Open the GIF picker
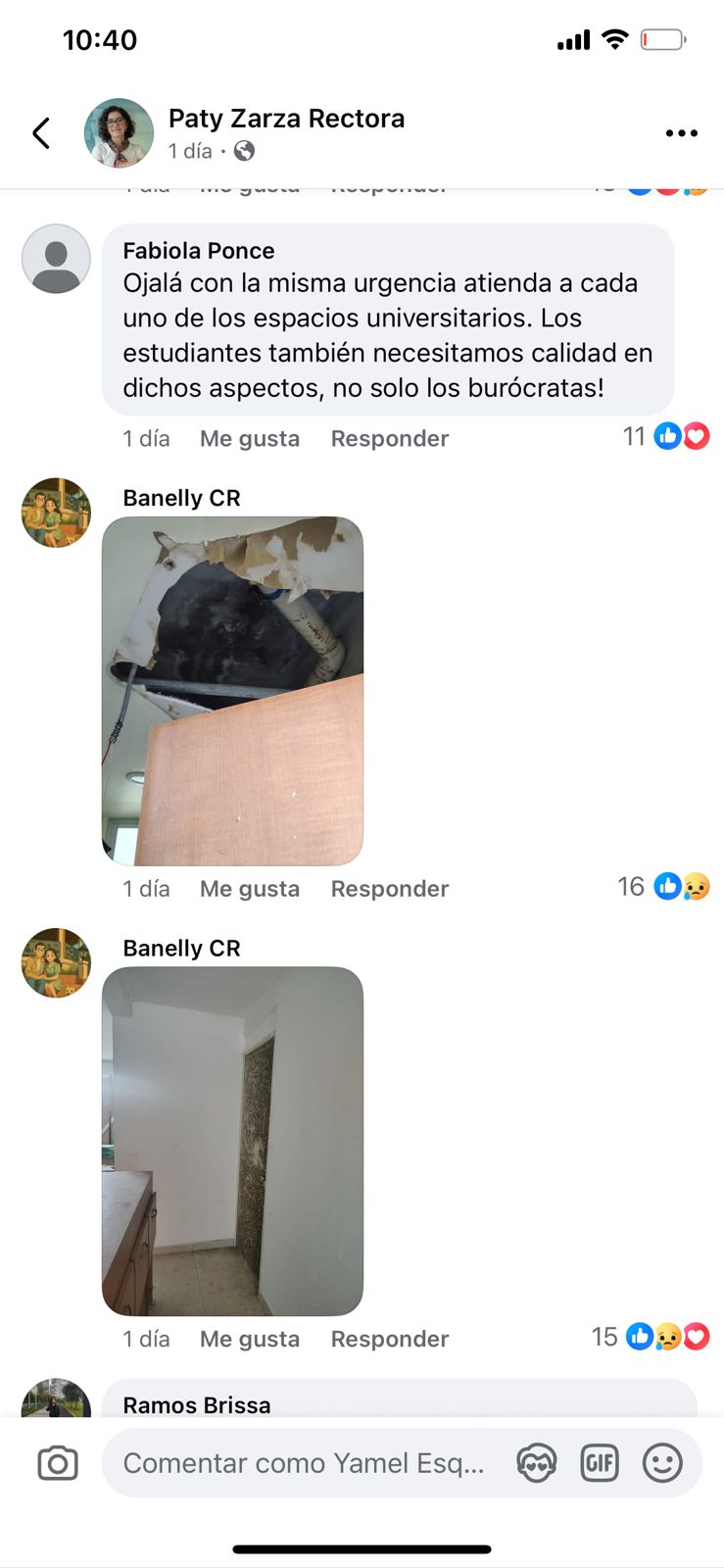724x1568 pixels. tap(599, 1463)
